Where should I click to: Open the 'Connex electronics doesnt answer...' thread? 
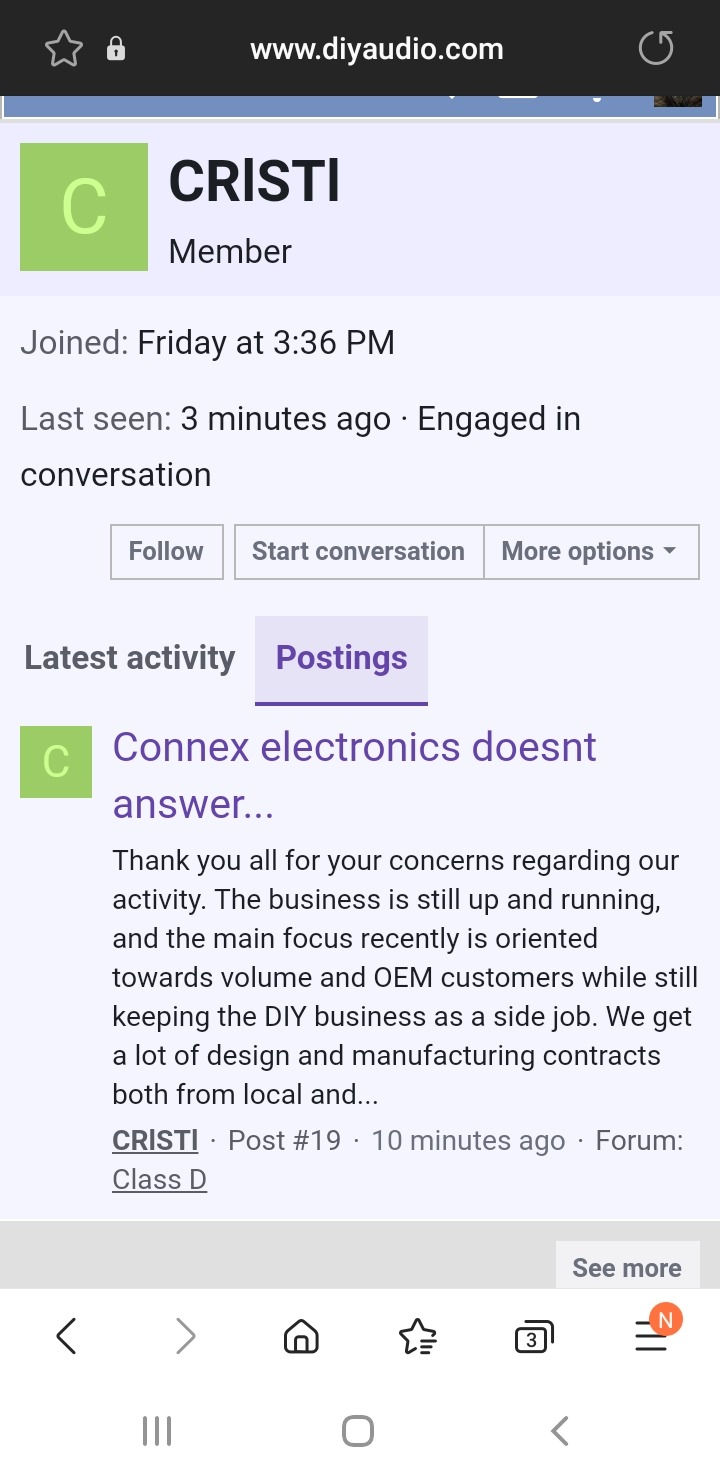pos(355,775)
